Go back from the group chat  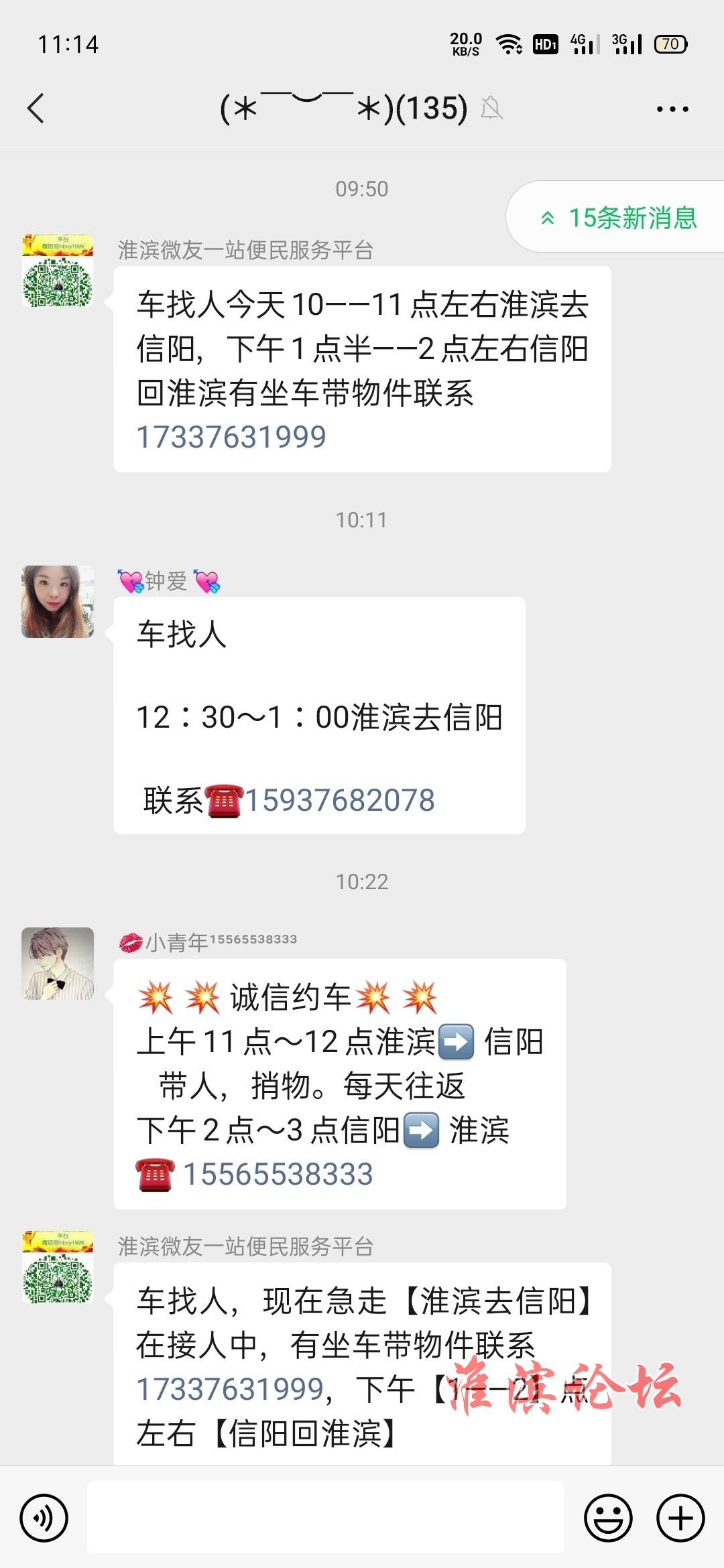(36, 109)
